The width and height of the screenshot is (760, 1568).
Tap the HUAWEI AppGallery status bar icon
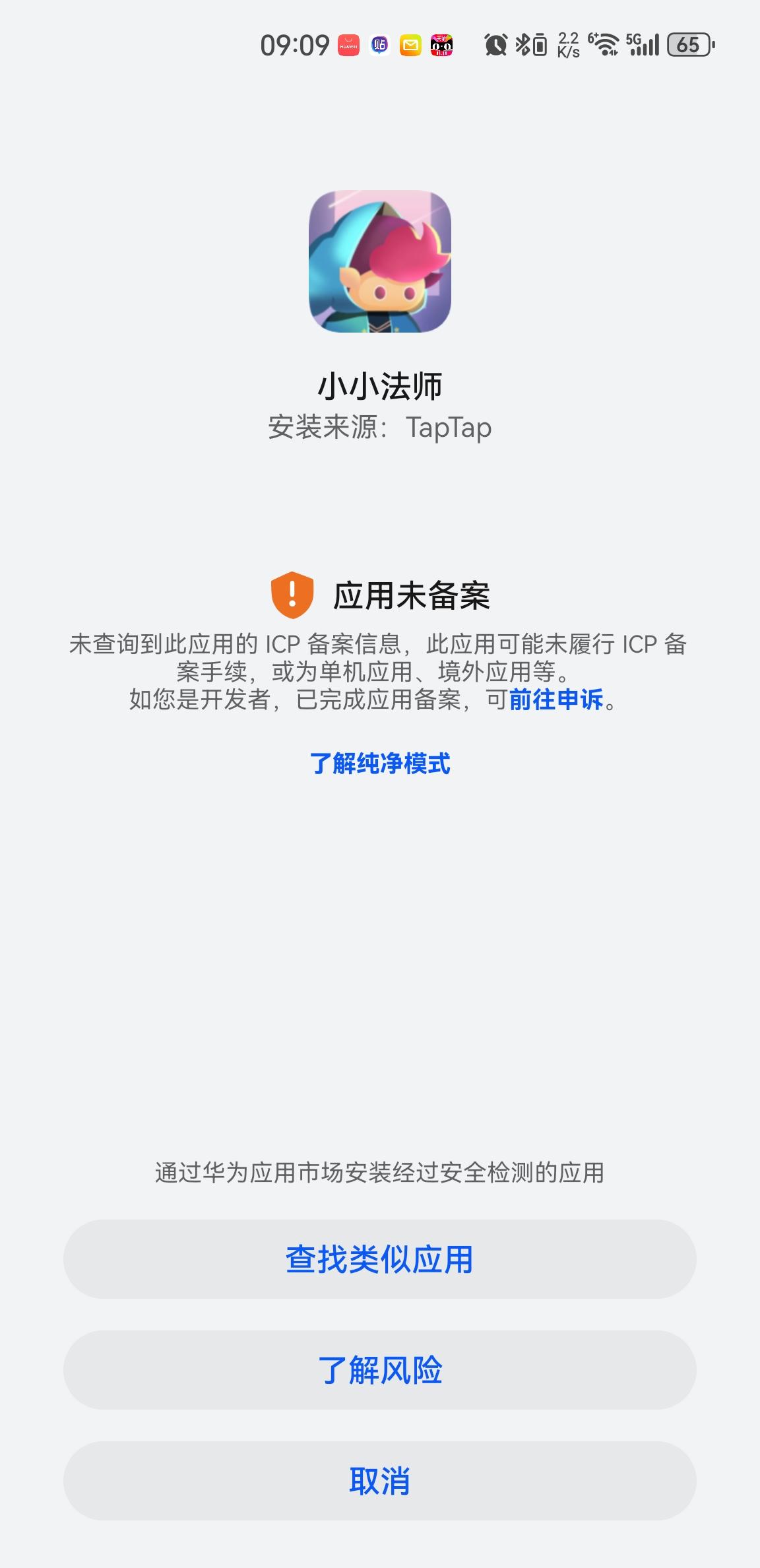pyautogui.click(x=348, y=45)
